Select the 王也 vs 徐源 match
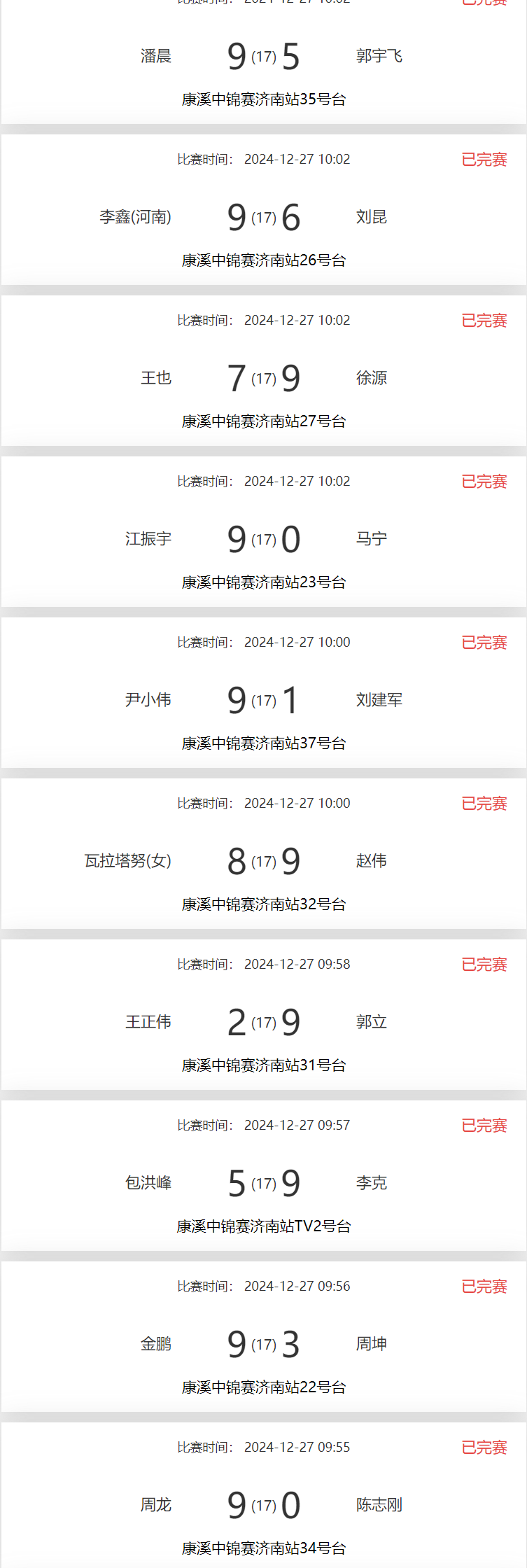Screen dimensions: 527x1568 264,378
